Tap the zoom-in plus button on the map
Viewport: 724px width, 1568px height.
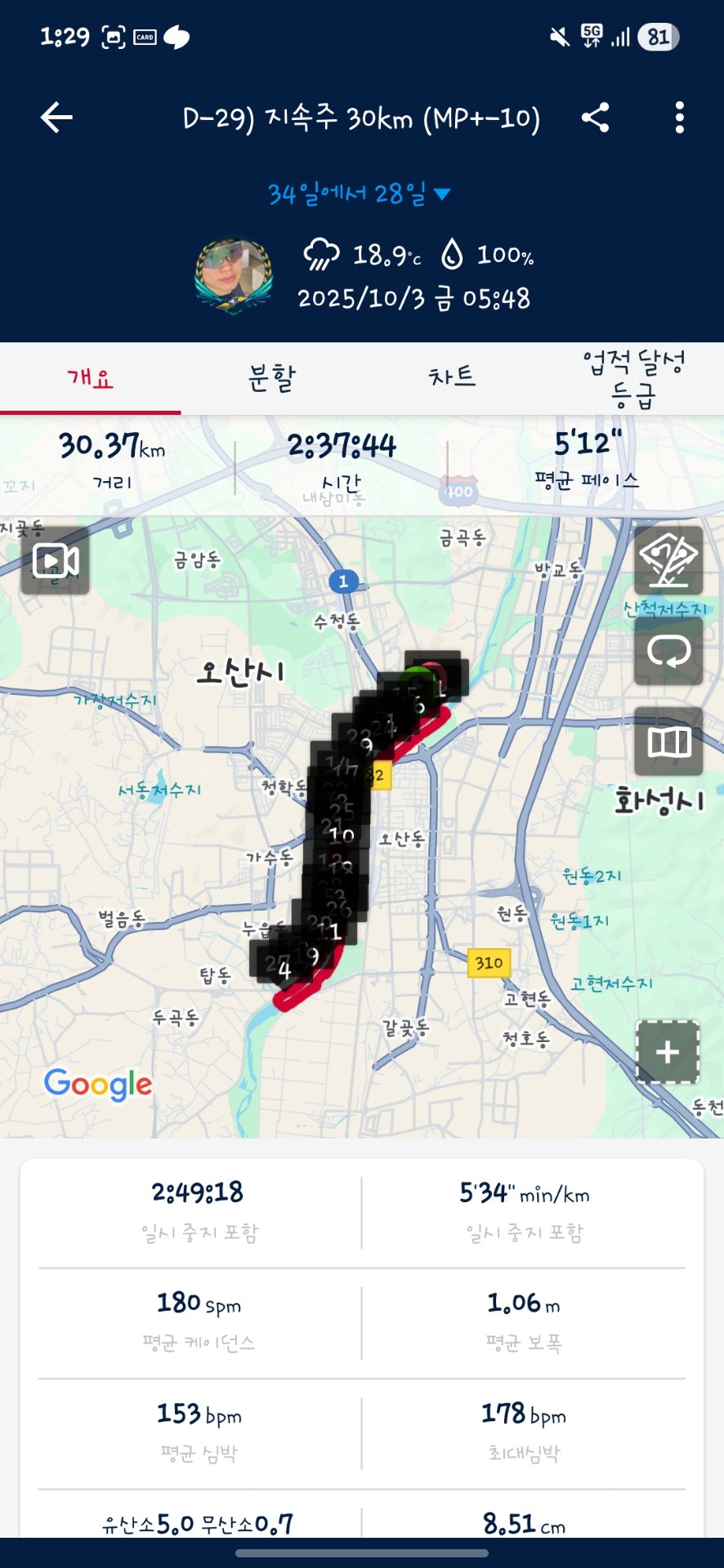tap(667, 1053)
